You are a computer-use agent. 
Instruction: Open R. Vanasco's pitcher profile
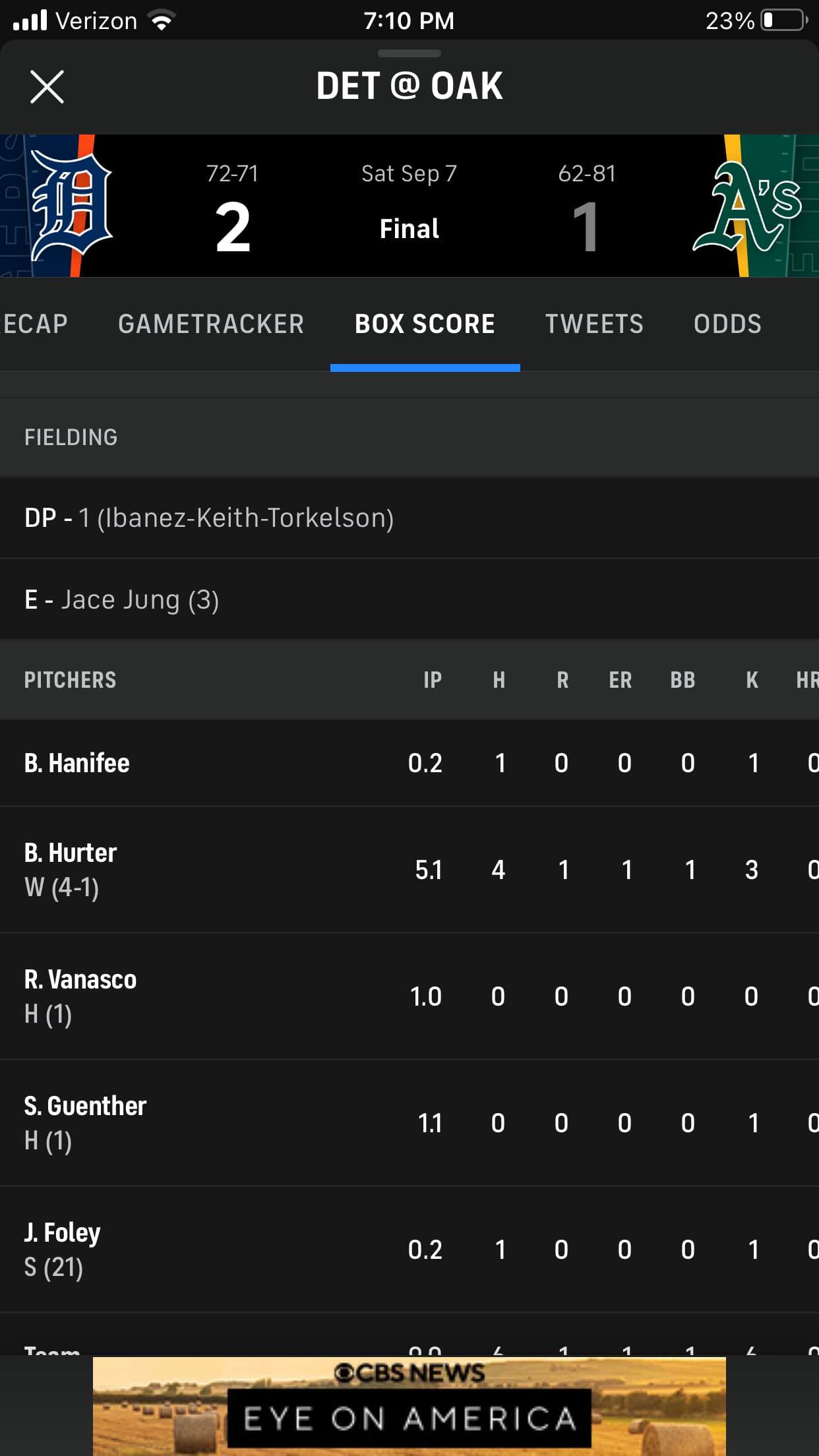(x=80, y=980)
